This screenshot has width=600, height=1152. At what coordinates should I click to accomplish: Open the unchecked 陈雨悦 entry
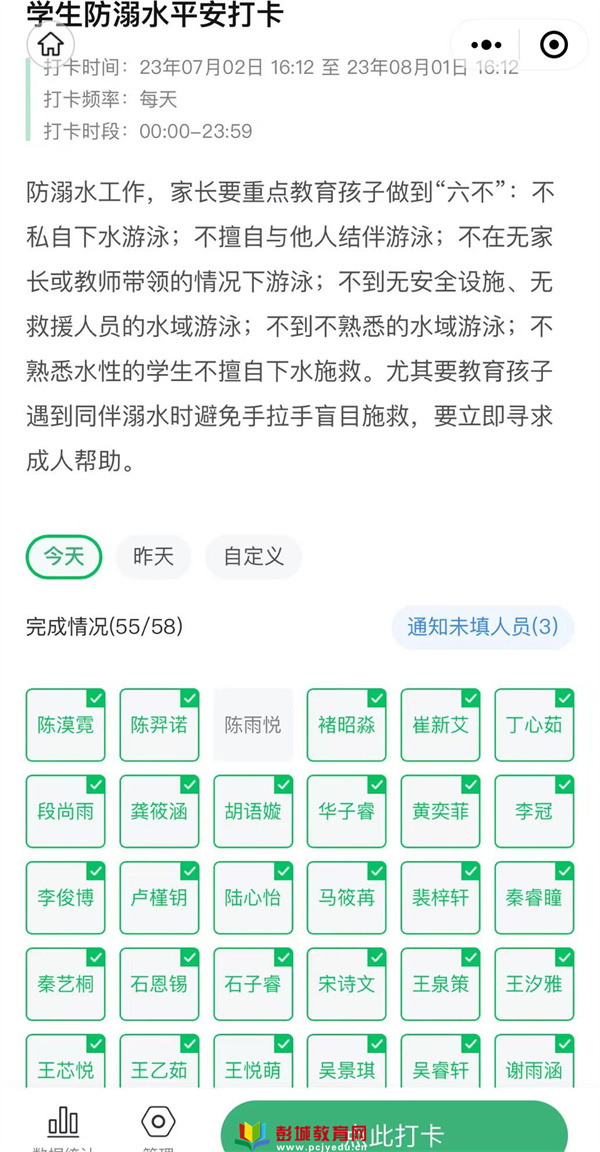tap(253, 725)
